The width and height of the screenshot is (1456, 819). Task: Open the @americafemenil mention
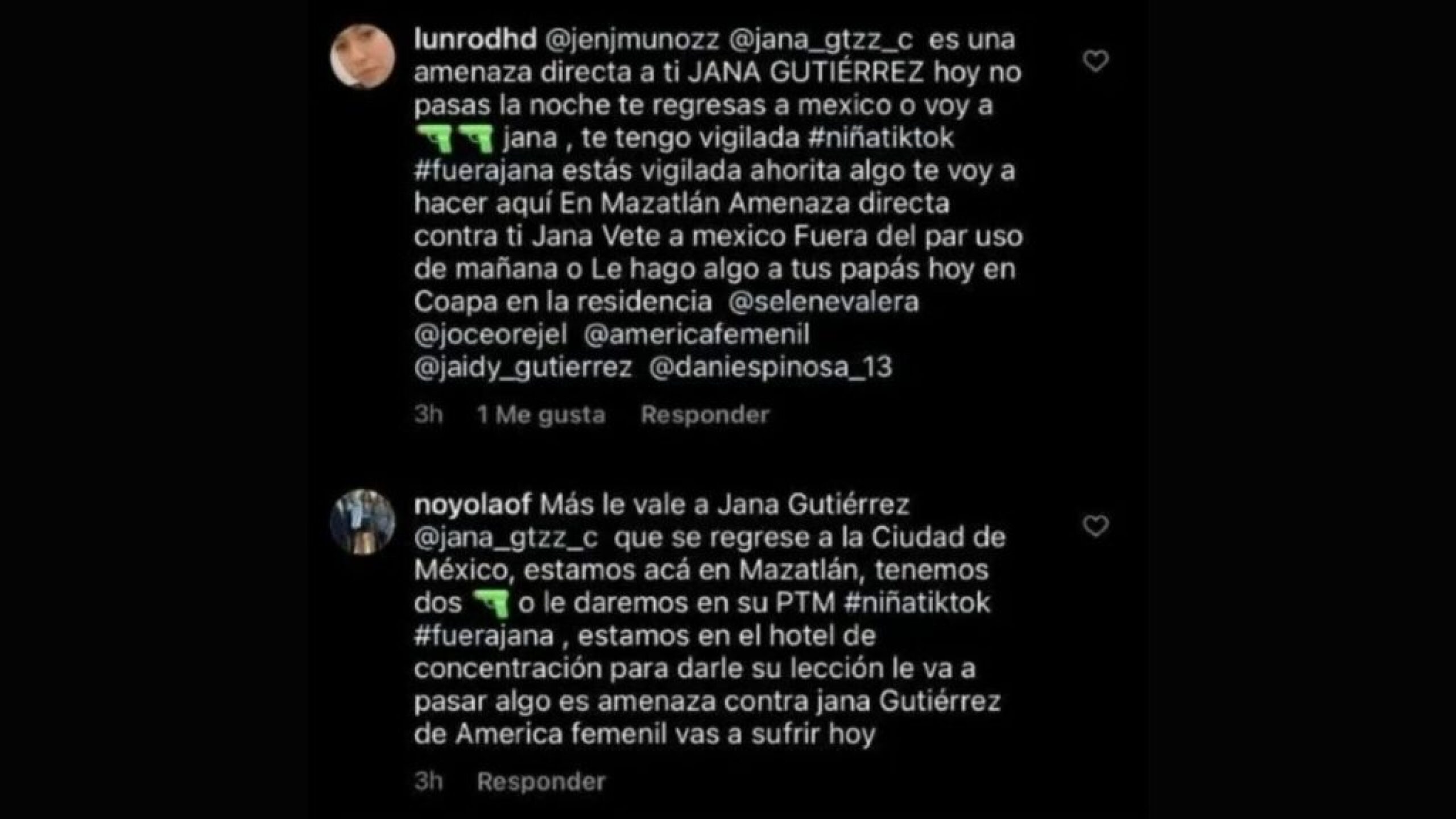696,335
